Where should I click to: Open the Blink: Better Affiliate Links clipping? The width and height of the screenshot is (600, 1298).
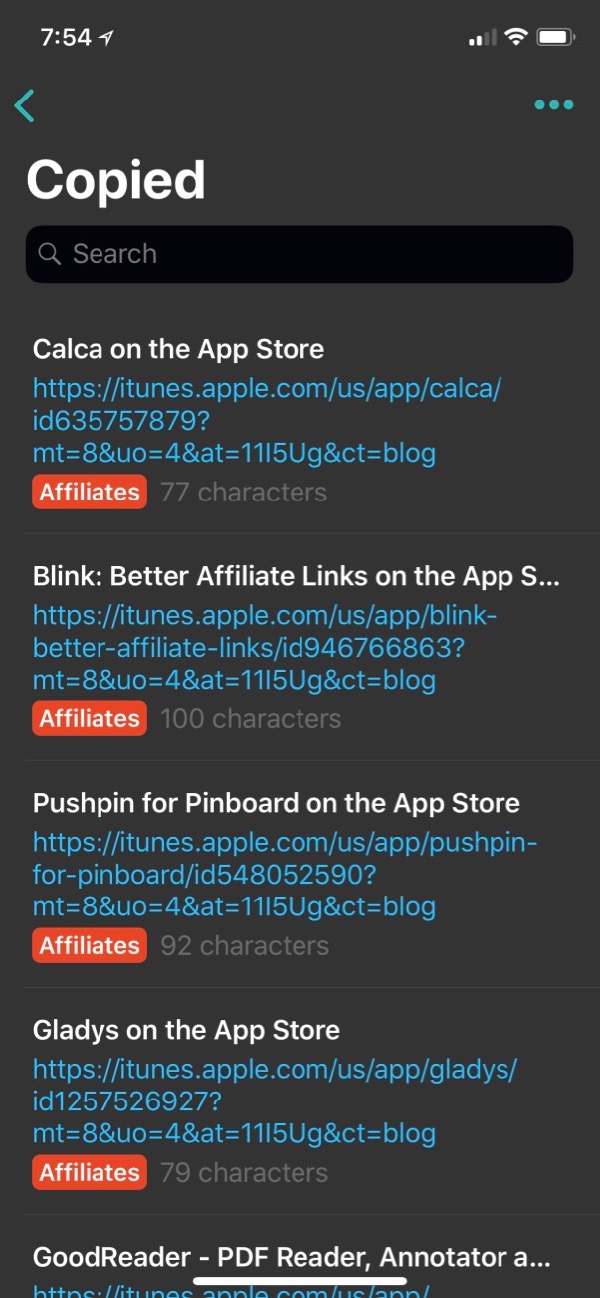coord(296,576)
